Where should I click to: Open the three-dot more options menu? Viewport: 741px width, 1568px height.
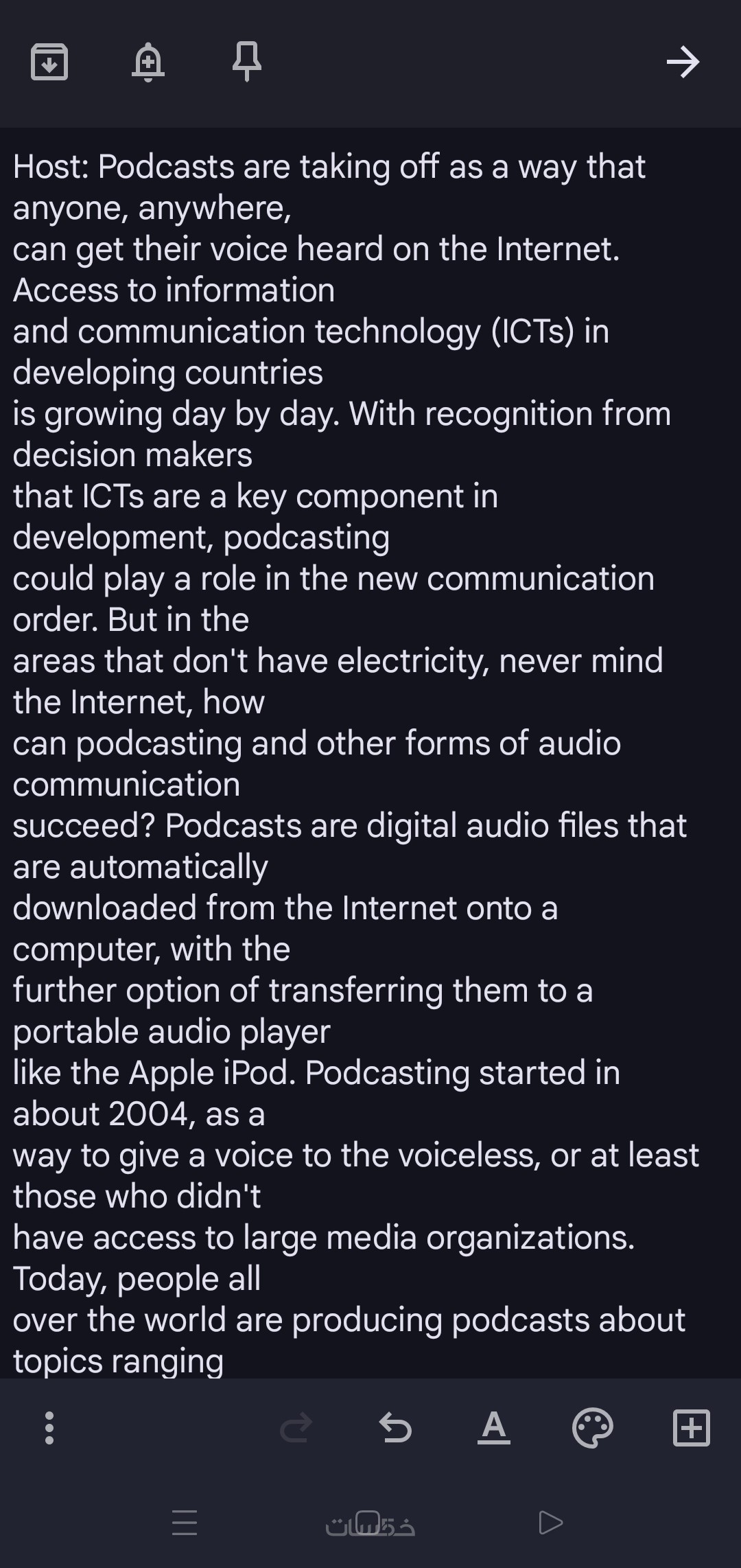click(x=49, y=1429)
